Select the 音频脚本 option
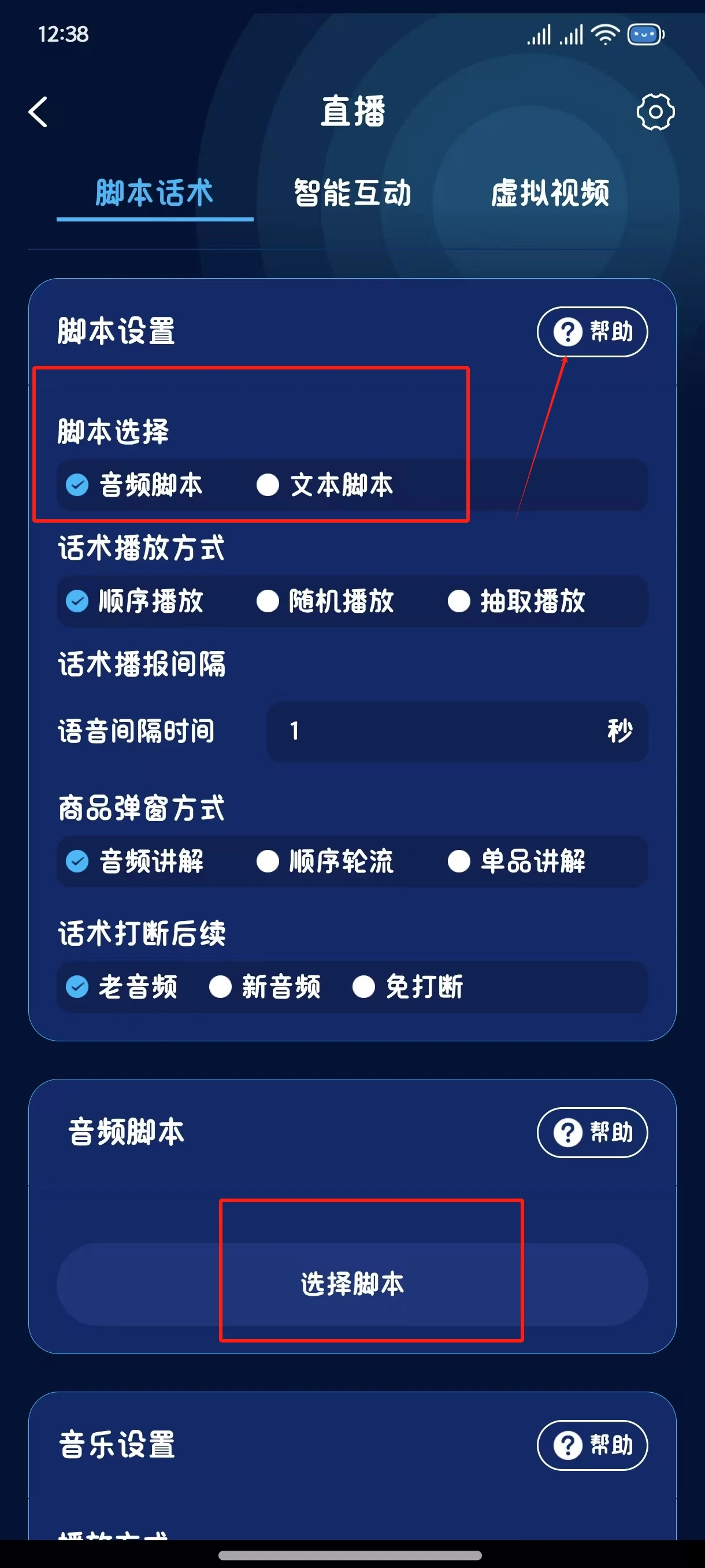The width and height of the screenshot is (705, 1568). pos(134,485)
